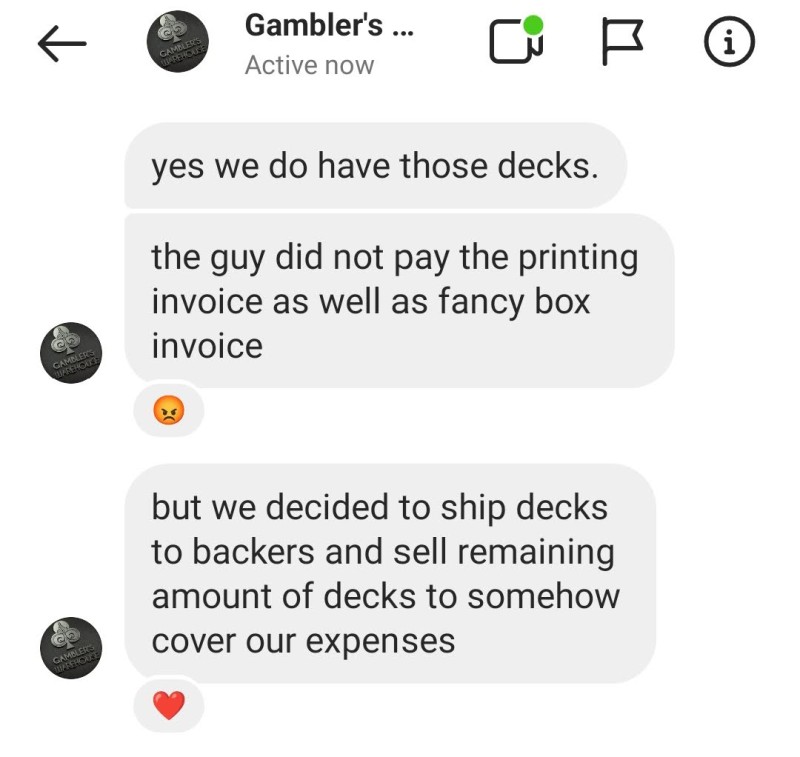Go back to the message list
Image resolution: width=800 pixels, height=757 pixels.
[x=62, y=43]
